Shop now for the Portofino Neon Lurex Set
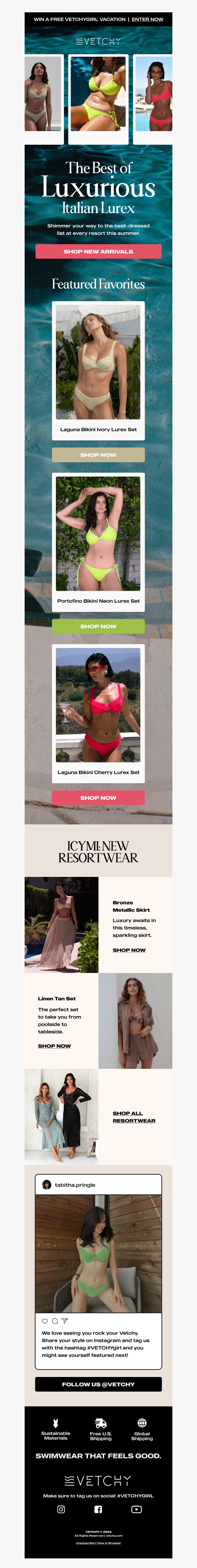This screenshot has height=1568, width=197. [x=98, y=626]
